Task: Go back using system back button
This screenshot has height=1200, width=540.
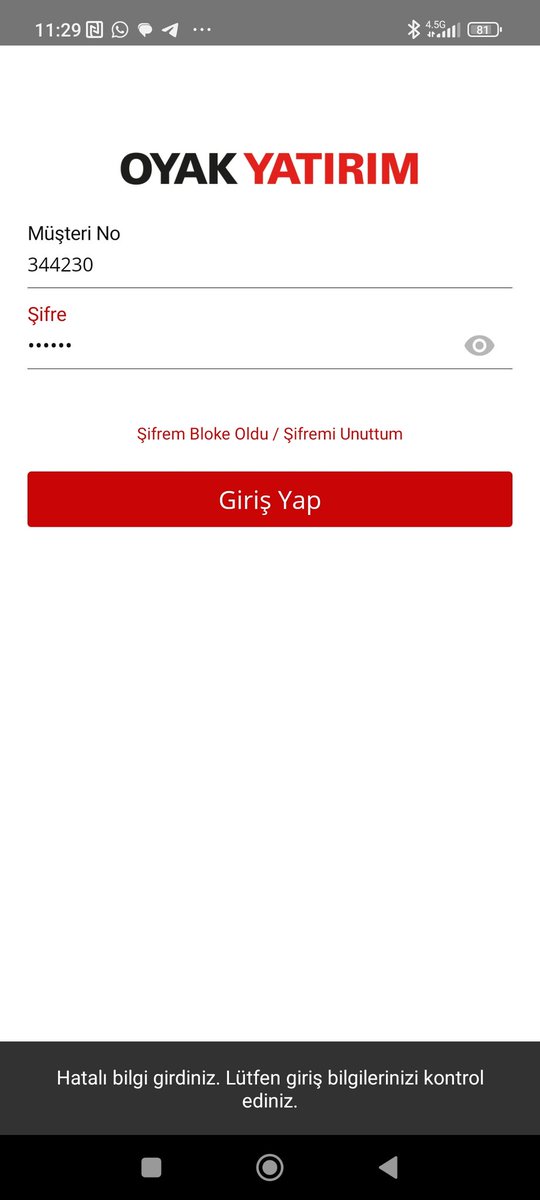Action: [388, 1167]
